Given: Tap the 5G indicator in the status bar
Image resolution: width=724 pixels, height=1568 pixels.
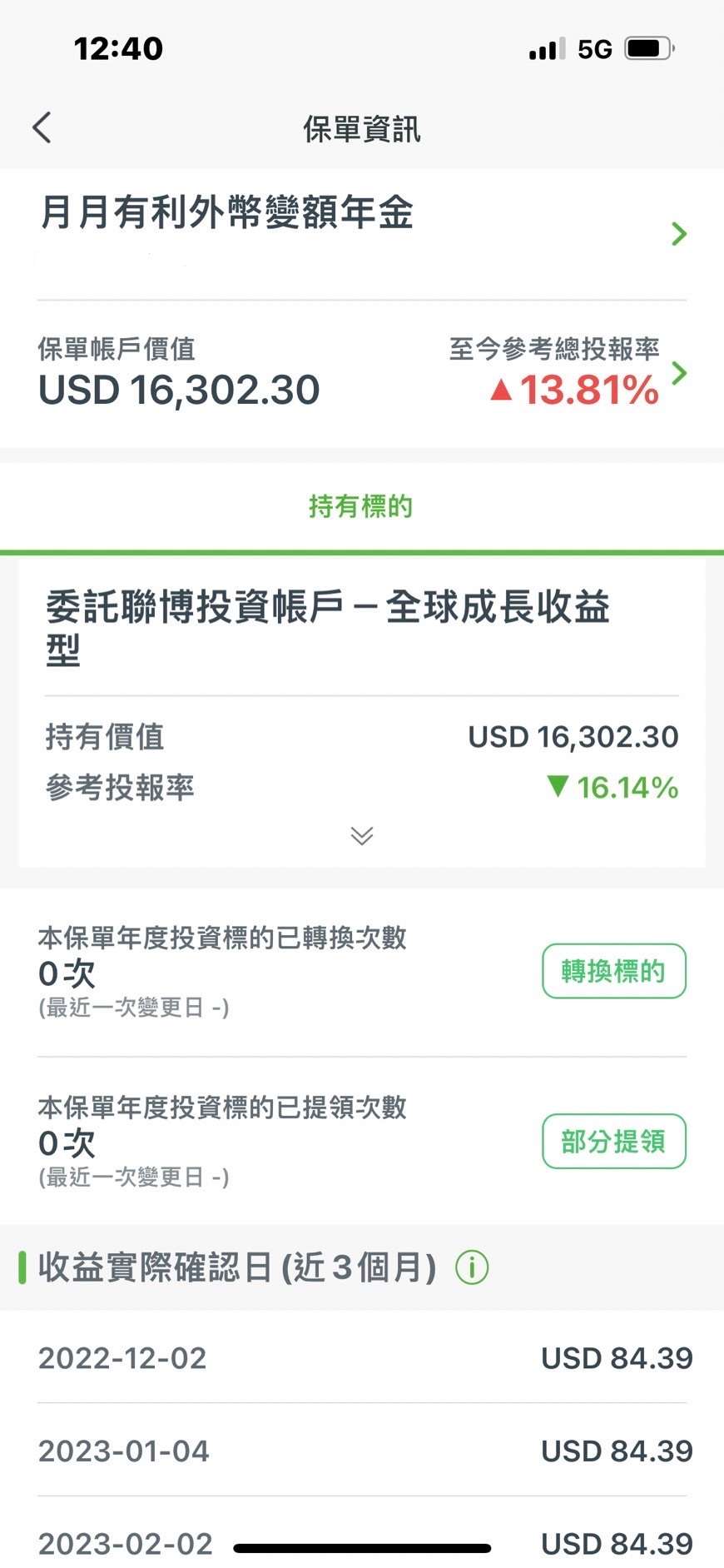Looking at the screenshot, I should (593, 48).
